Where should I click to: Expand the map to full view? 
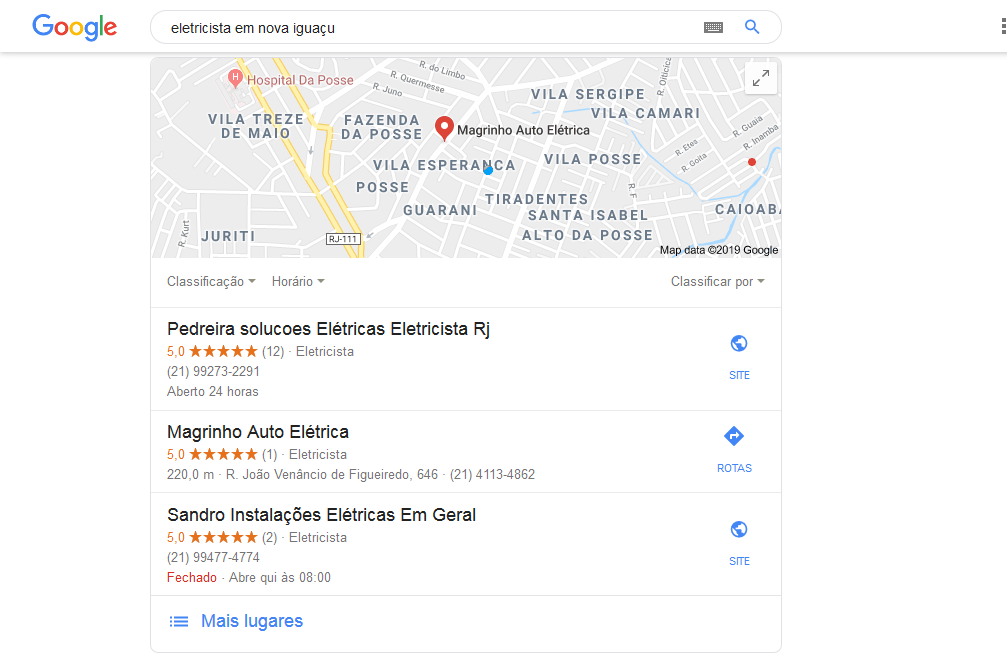coord(761,78)
